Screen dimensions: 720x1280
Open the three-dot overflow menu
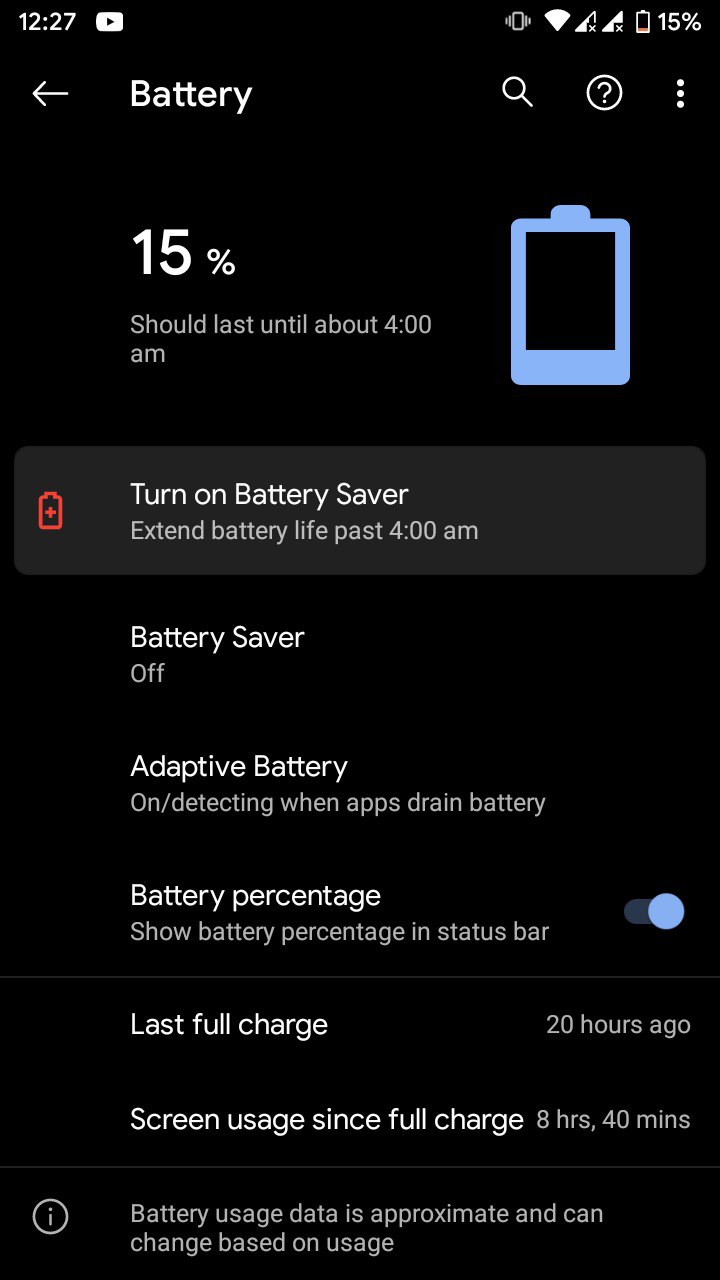[680, 94]
